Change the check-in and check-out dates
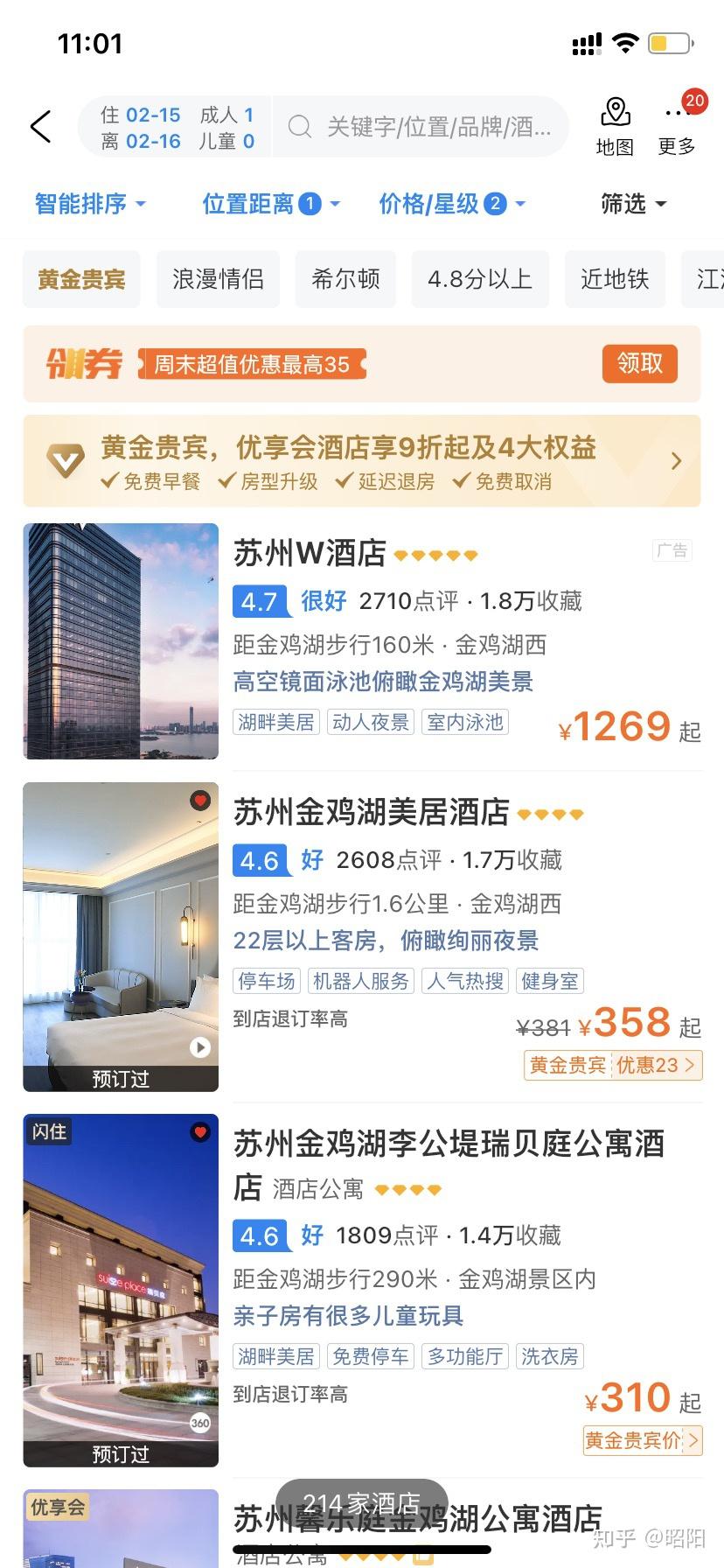Viewport: 724px width, 1568px height. [140, 128]
